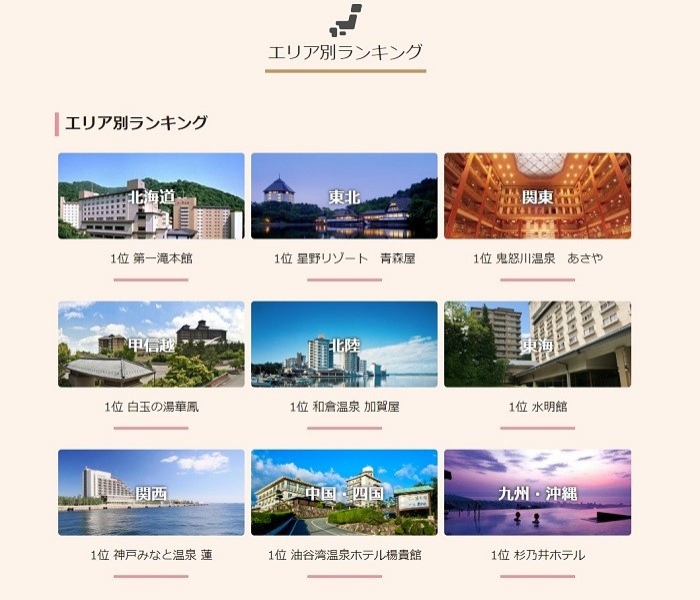View the 北陸 area ranking tile
The height and width of the screenshot is (600, 700).
[344, 344]
